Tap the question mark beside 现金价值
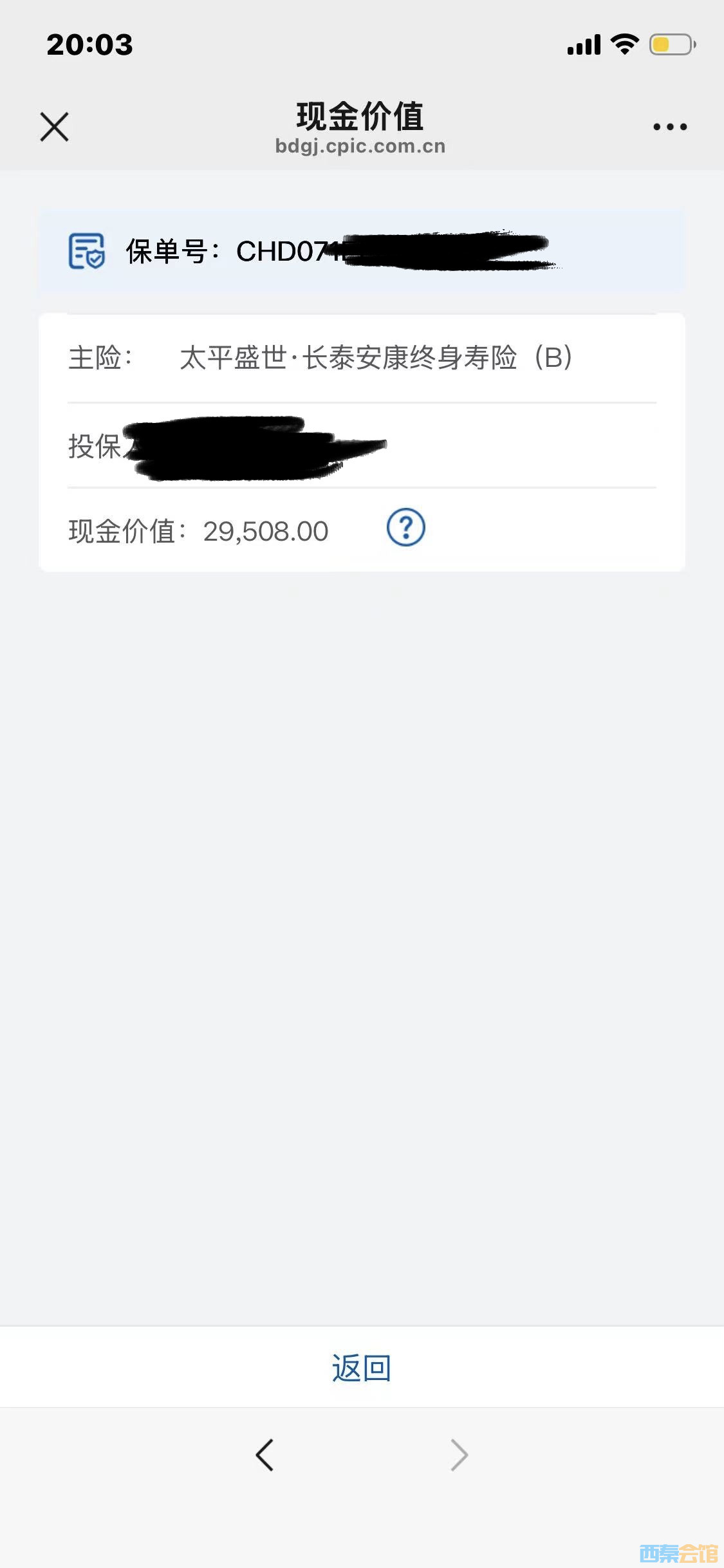 pyautogui.click(x=405, y=528)
